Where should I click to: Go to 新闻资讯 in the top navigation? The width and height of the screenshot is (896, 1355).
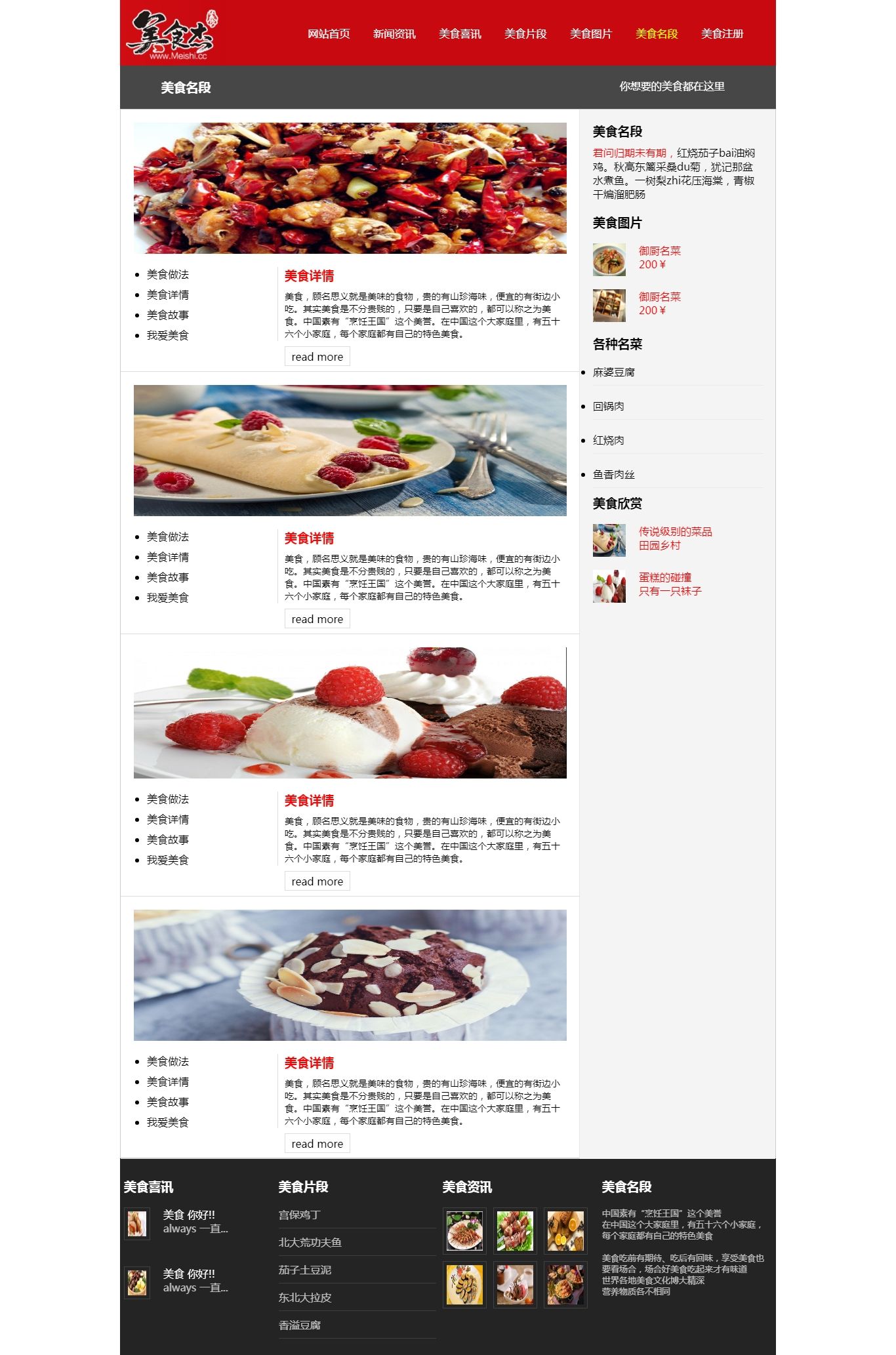394,34
